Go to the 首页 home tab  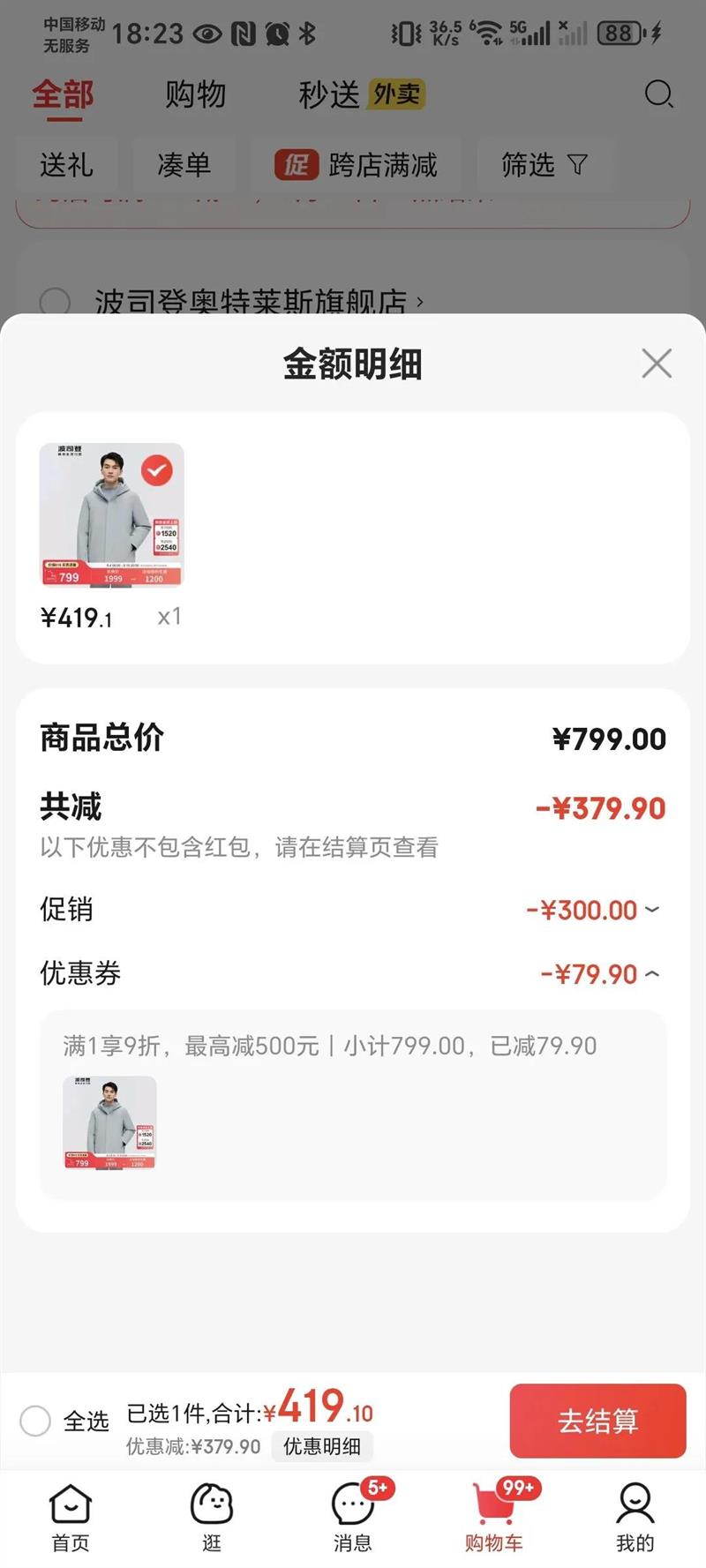(x=71, y=1518)
